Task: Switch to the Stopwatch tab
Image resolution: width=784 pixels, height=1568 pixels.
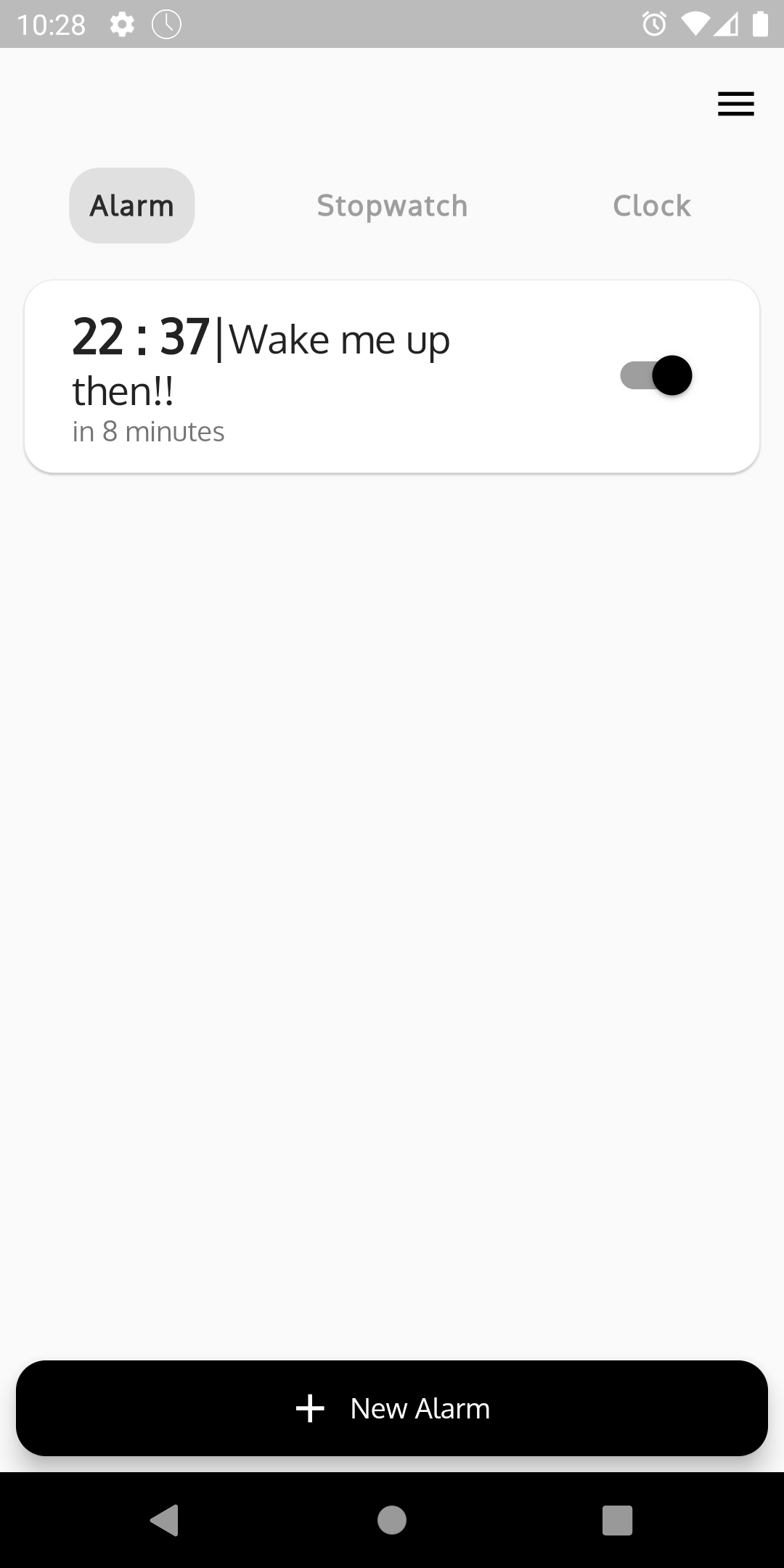Action: click(x=392, y=206)
